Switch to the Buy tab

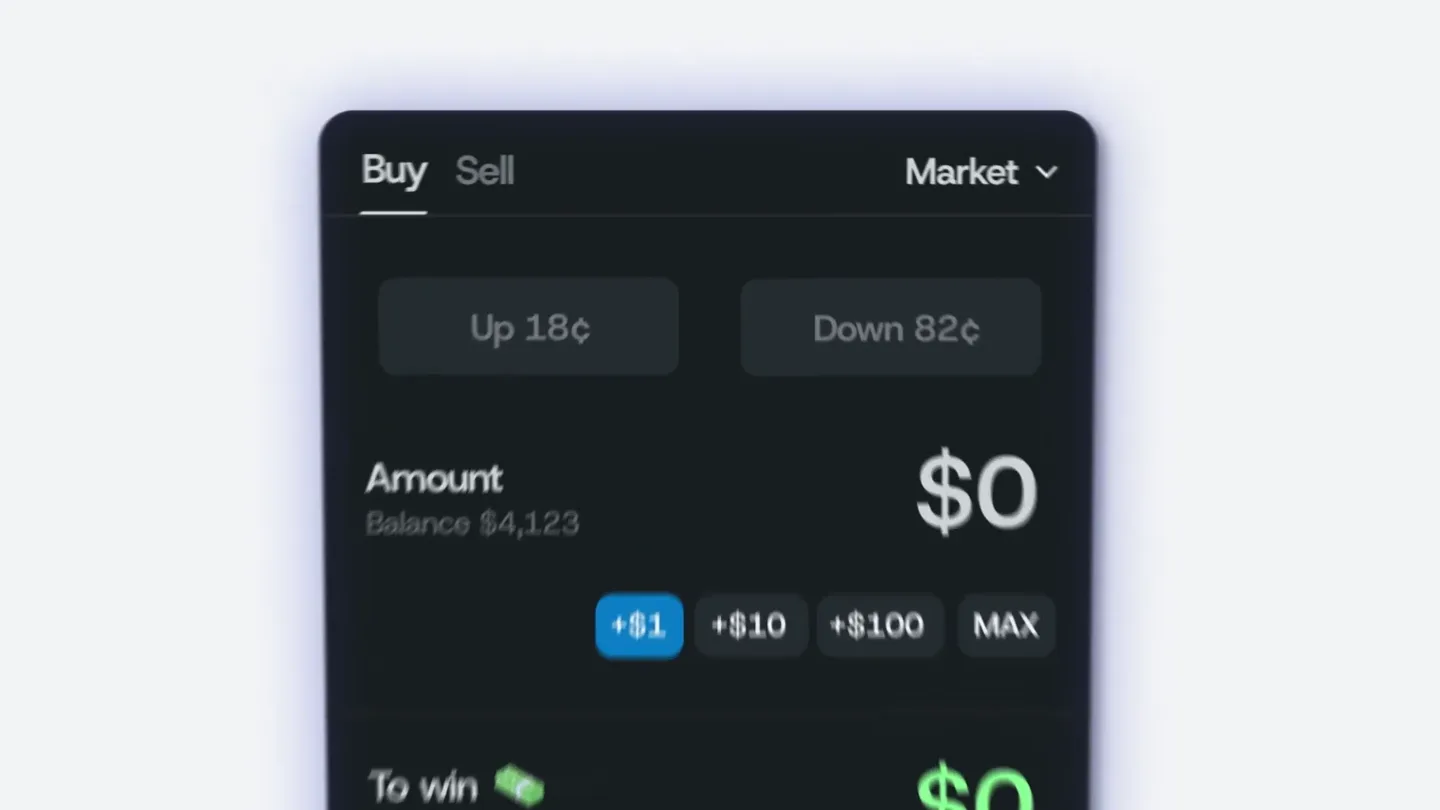(394, 171)
